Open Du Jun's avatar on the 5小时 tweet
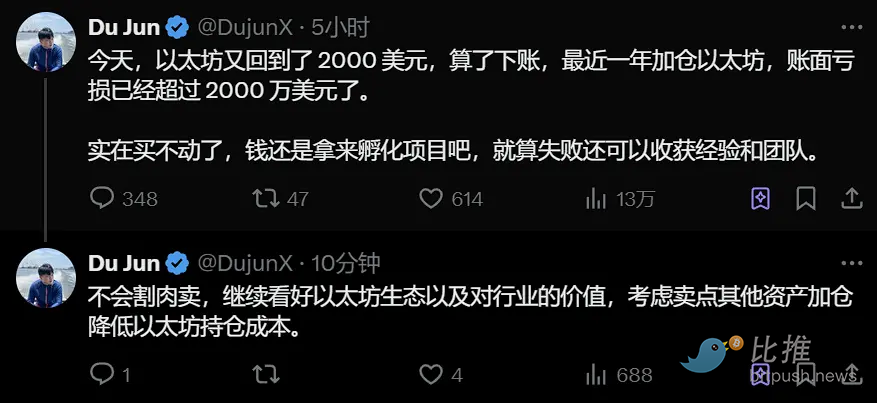877x403 pixels. [x=45, y=44]
